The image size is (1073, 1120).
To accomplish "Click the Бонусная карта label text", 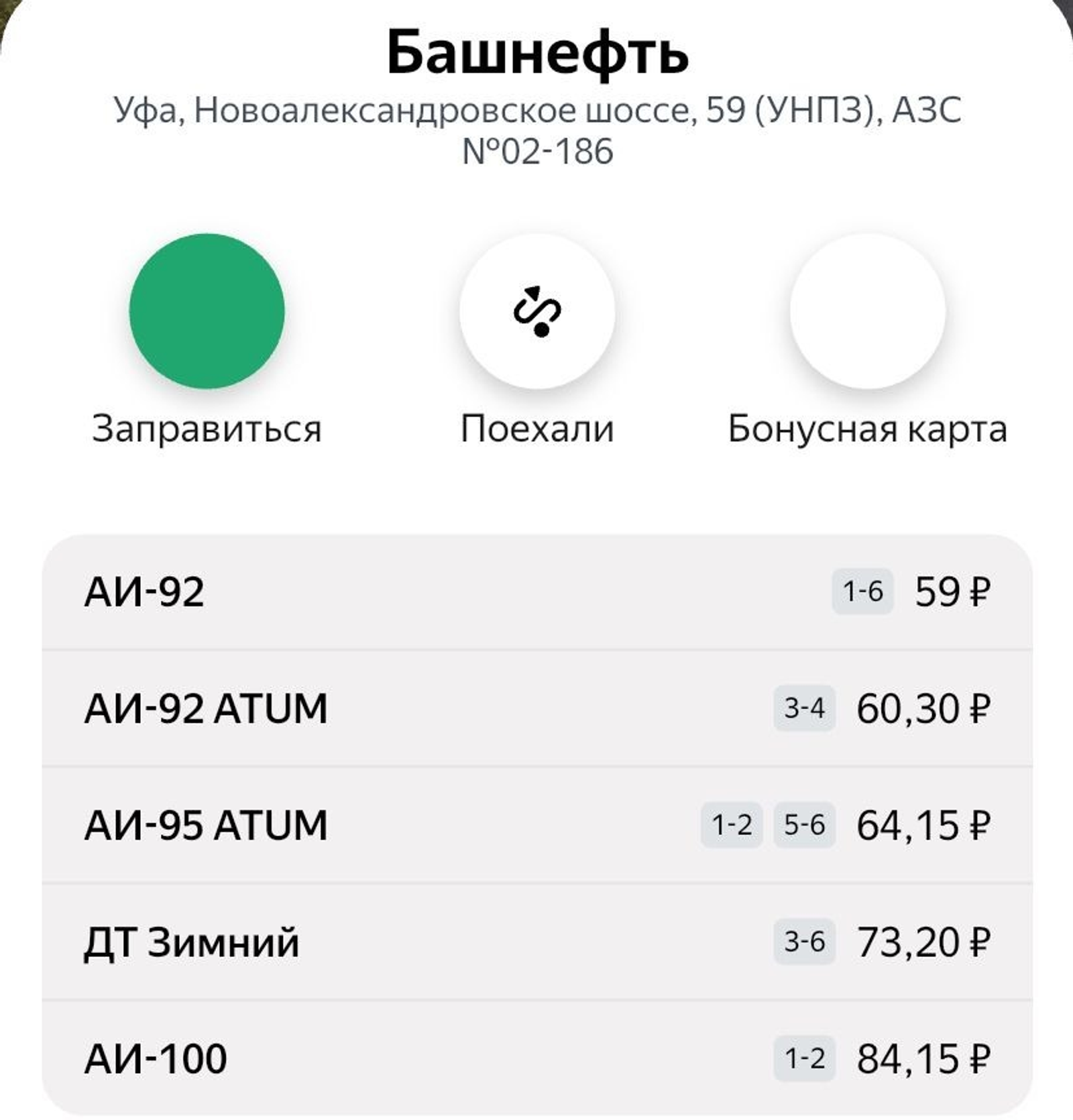I will click(x=865, y=429).
